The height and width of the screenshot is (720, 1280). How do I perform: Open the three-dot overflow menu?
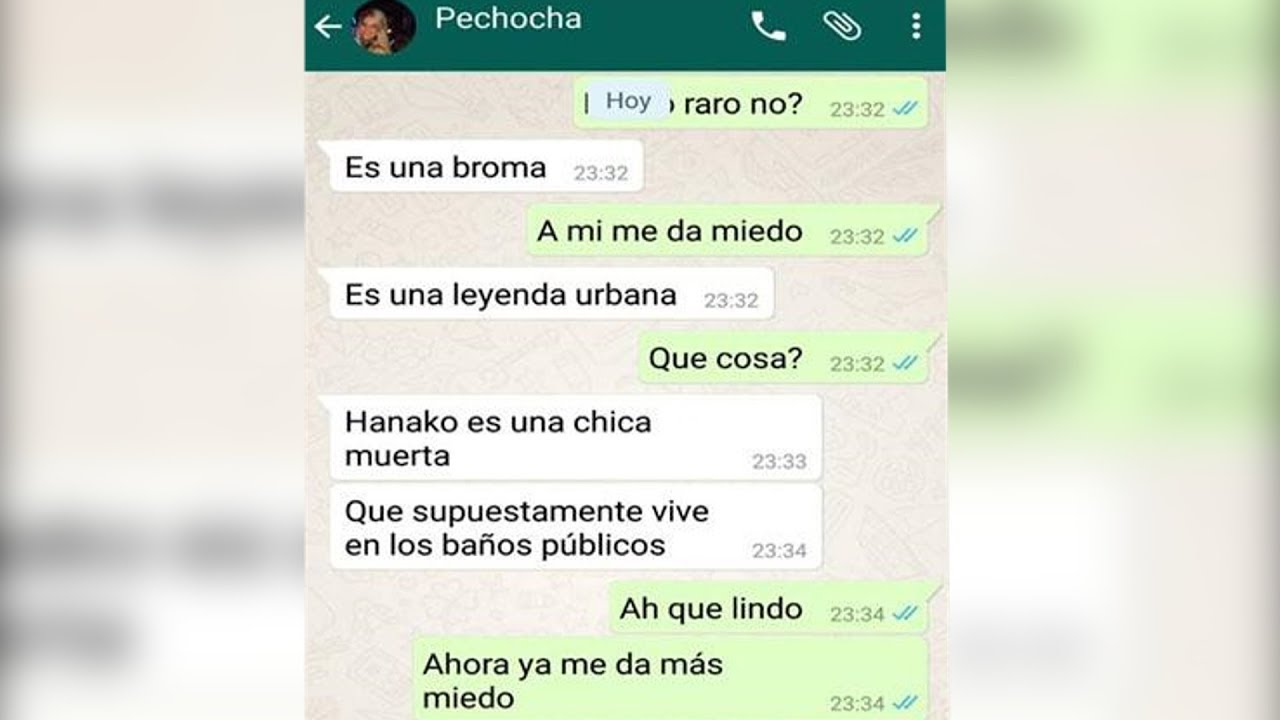click(916, 26)
